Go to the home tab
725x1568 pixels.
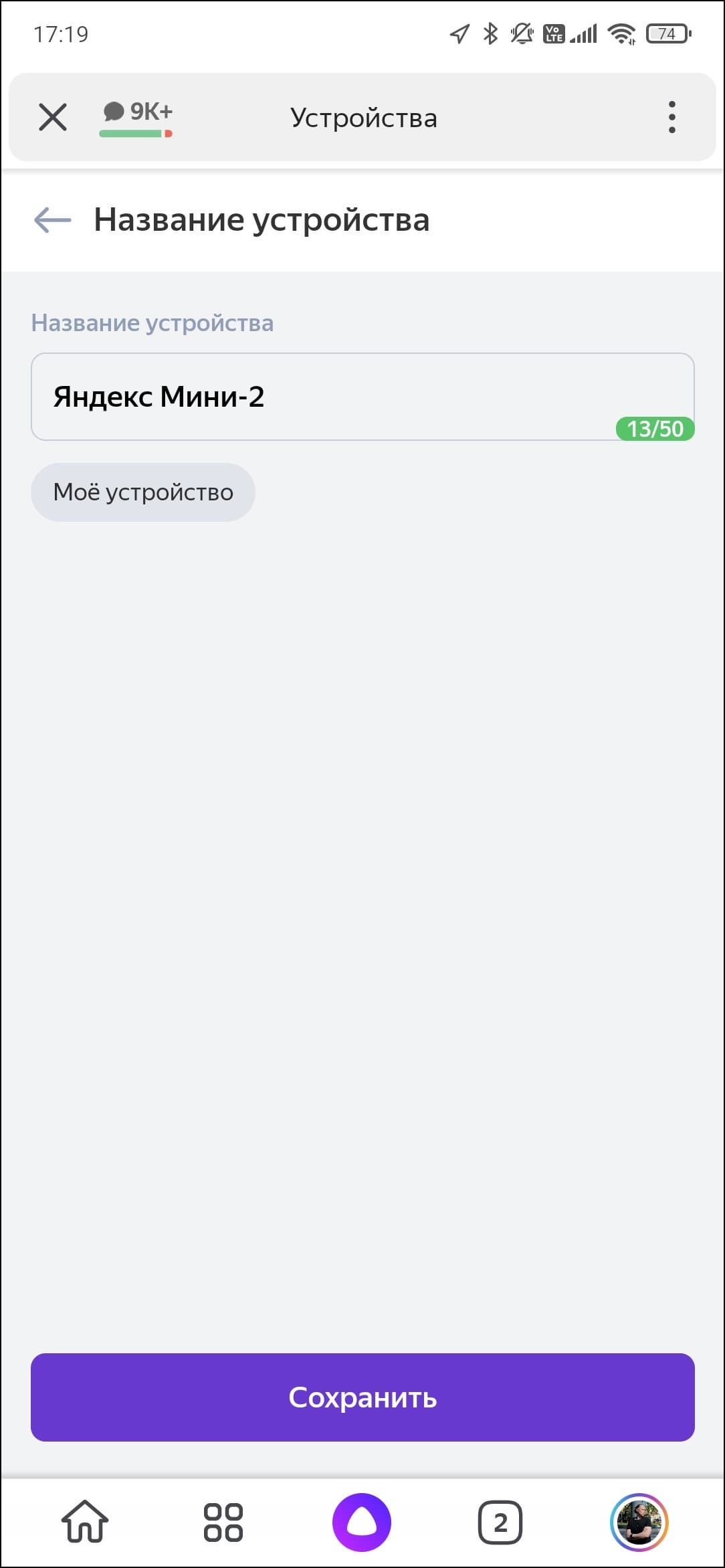(x=85, y=1522)
